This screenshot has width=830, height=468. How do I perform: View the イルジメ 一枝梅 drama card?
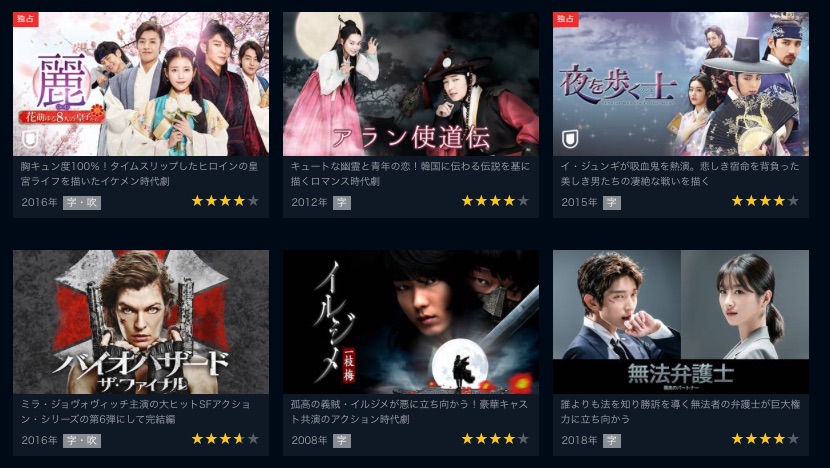410,322
